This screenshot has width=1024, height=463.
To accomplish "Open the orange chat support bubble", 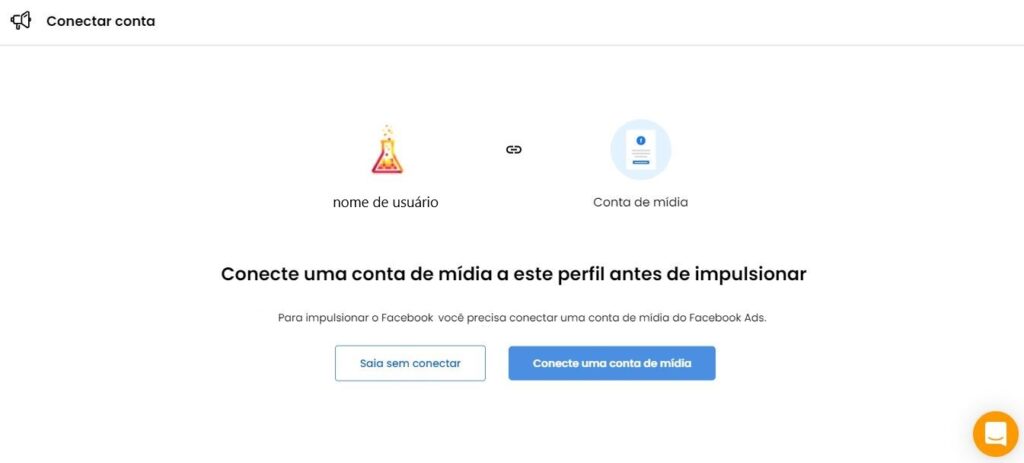I will tap(995, 434).
